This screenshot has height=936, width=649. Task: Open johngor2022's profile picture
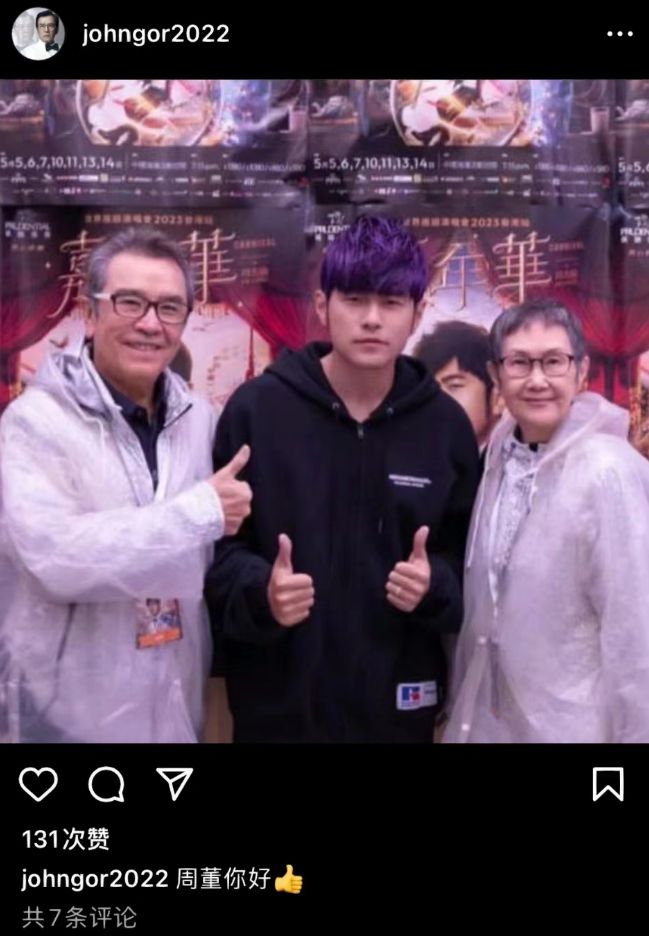38,34
